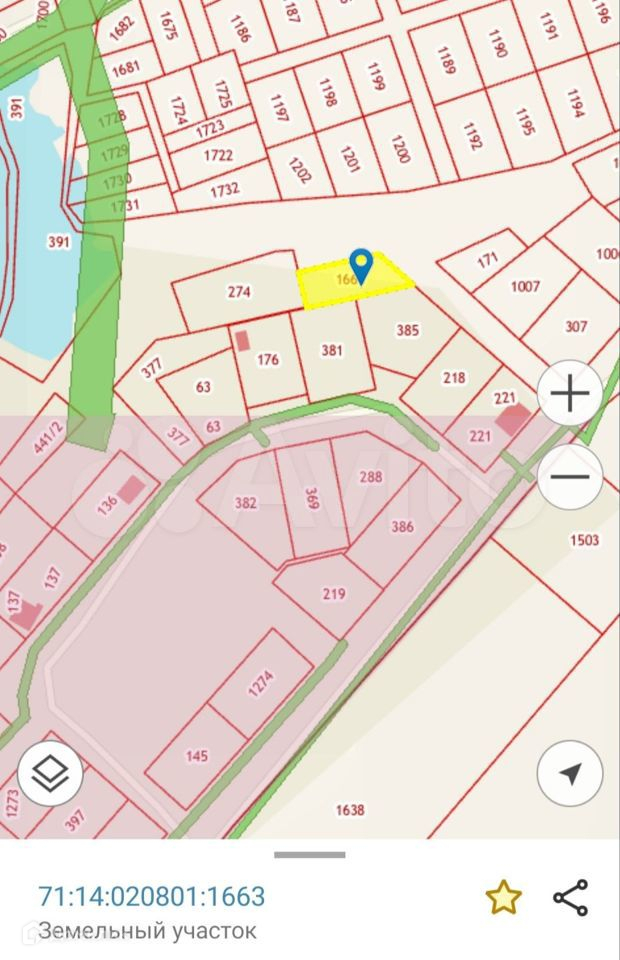
Task: Share this land parcel
Action: (x=571, y=897)
